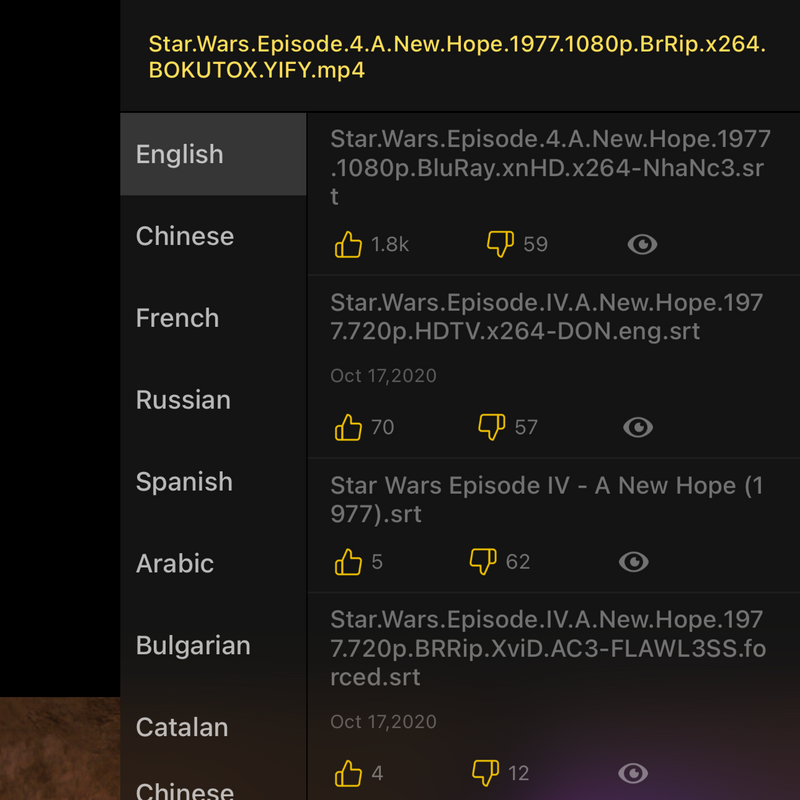The width and height of the screenshot is (800, 800).
Task: Dislike the Star Wars Episode IV (1977).srt subtitle
Action: point(484,562)
